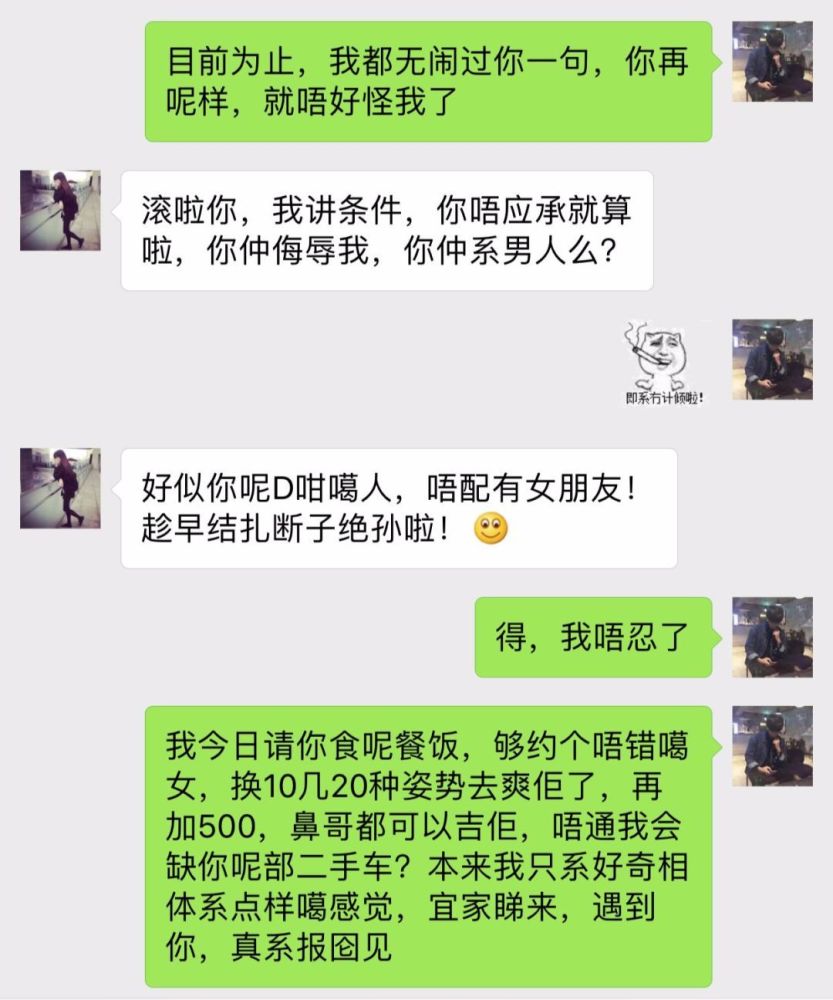Tap the avatar beside the message starting "目前为止"
The image size is (833, 1000).
click(x=772, y=61)
